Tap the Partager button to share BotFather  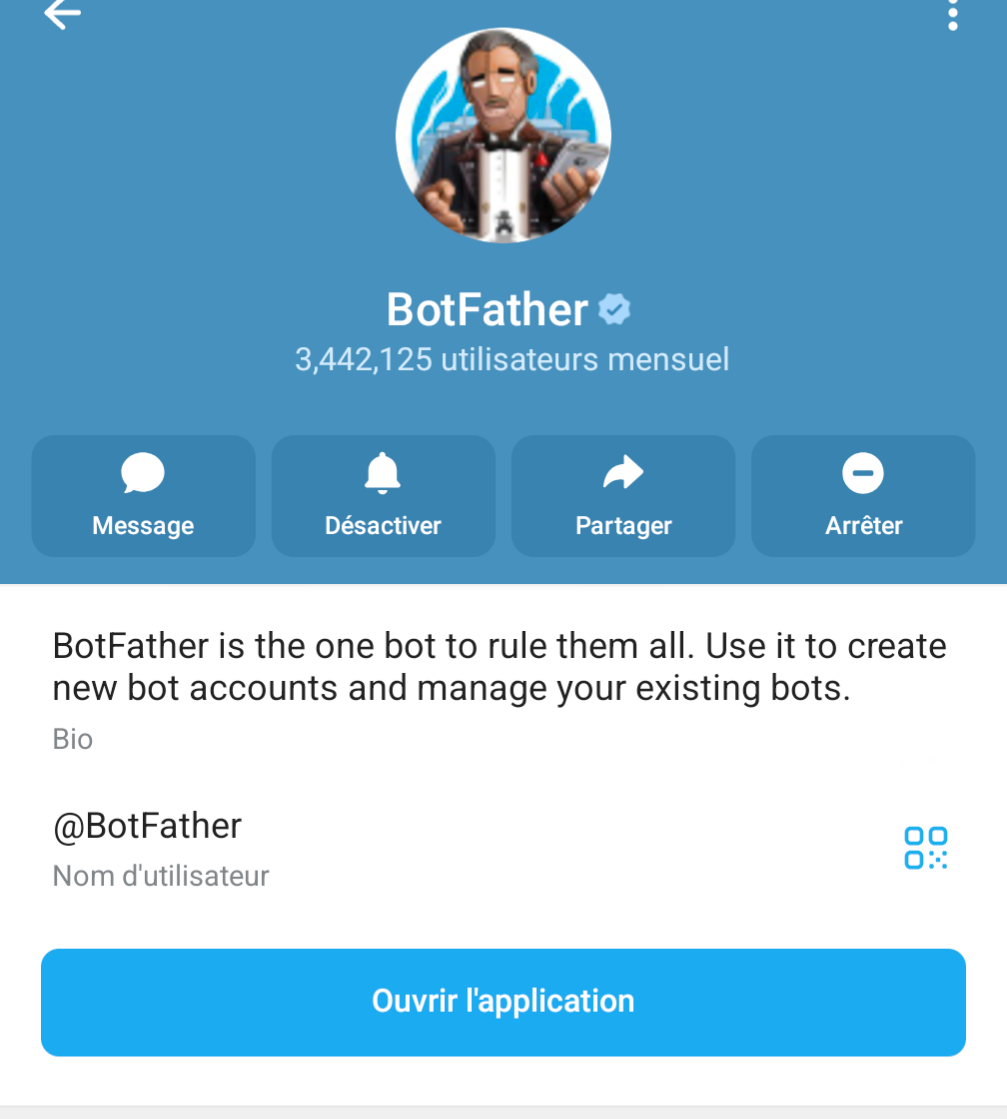pyautogui.click(x=622, y=496)
